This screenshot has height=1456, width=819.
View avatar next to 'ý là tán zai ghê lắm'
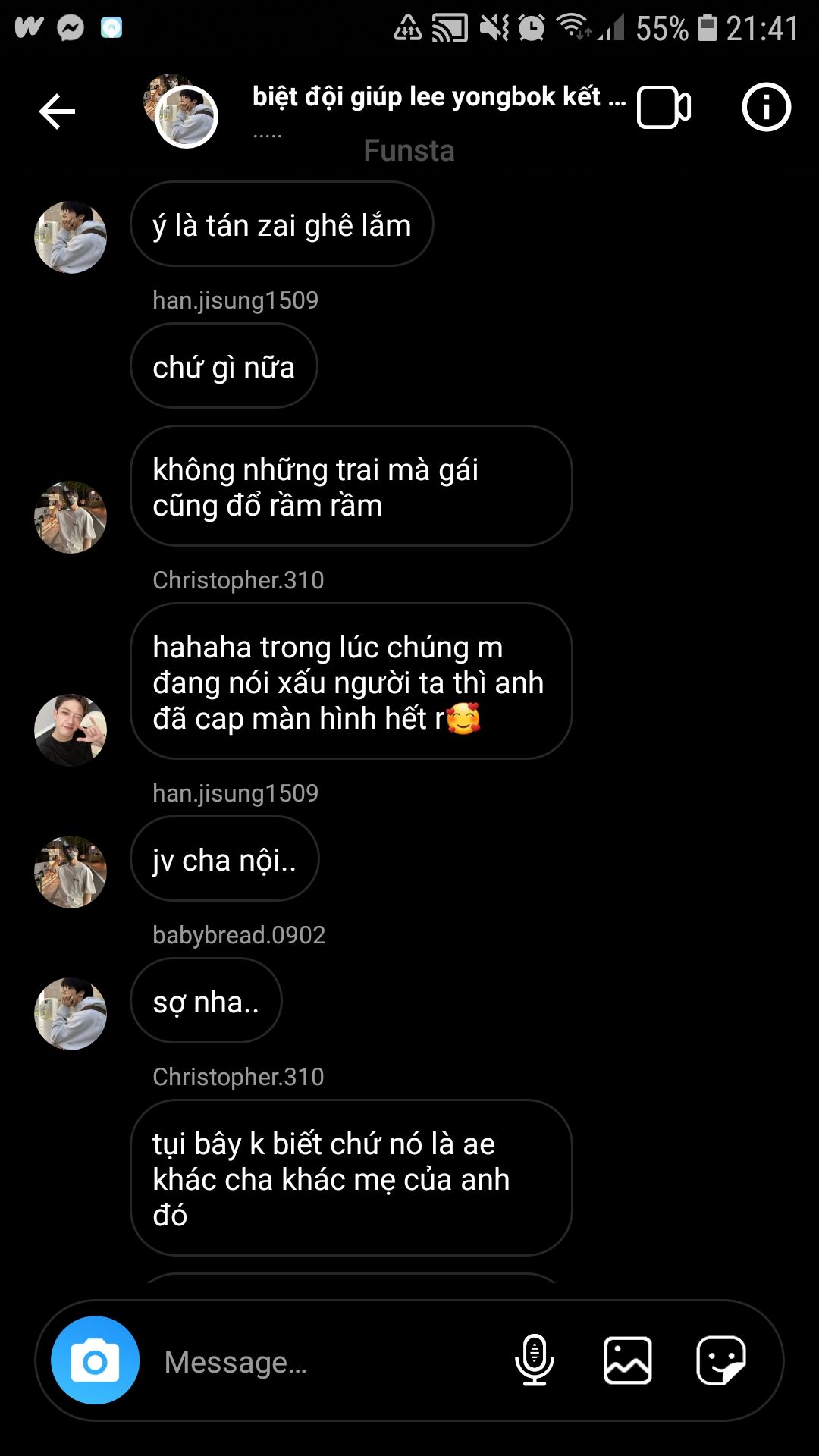click(x=71, y=237)
